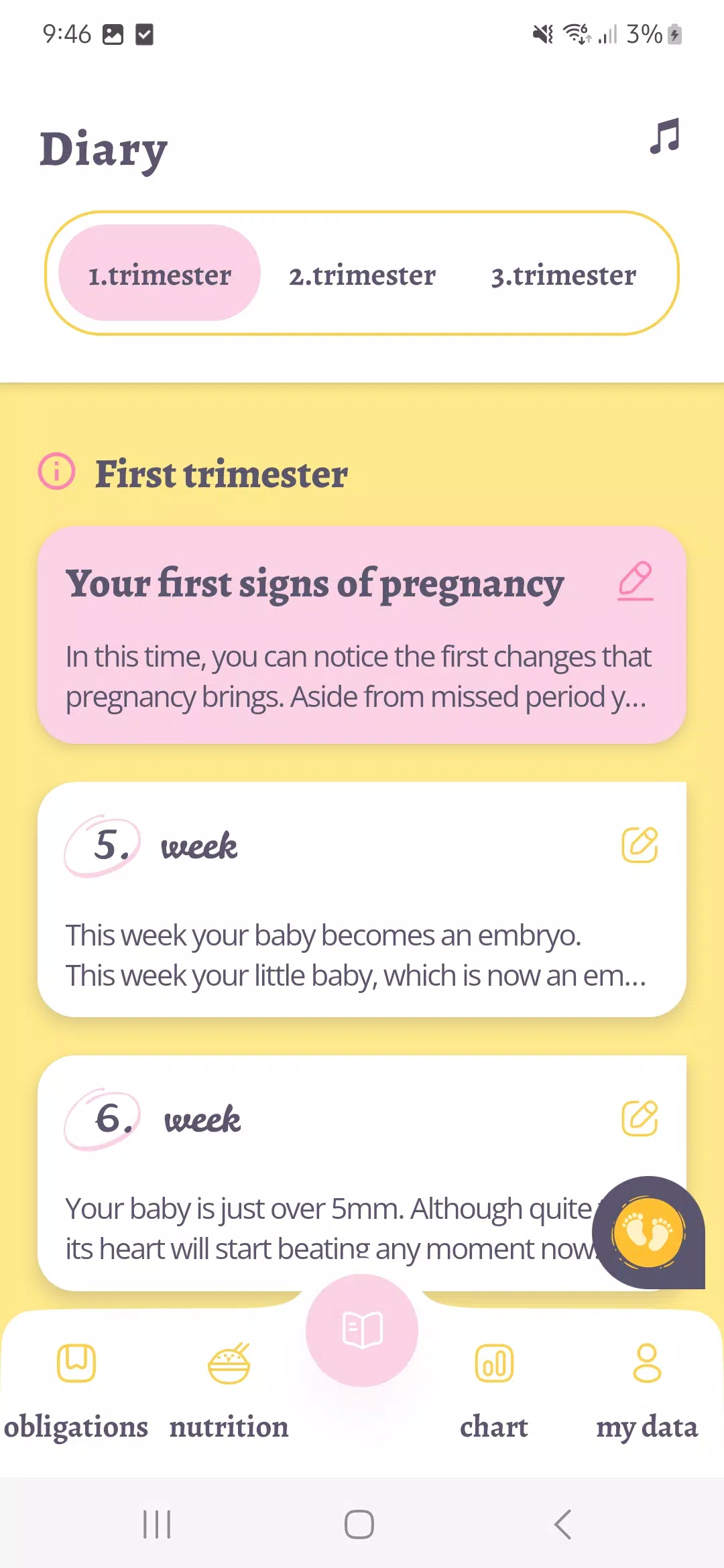The width and height of the screenshot is (724, 1568).
Task: Tap the center diary book button
Action: 362,1330
